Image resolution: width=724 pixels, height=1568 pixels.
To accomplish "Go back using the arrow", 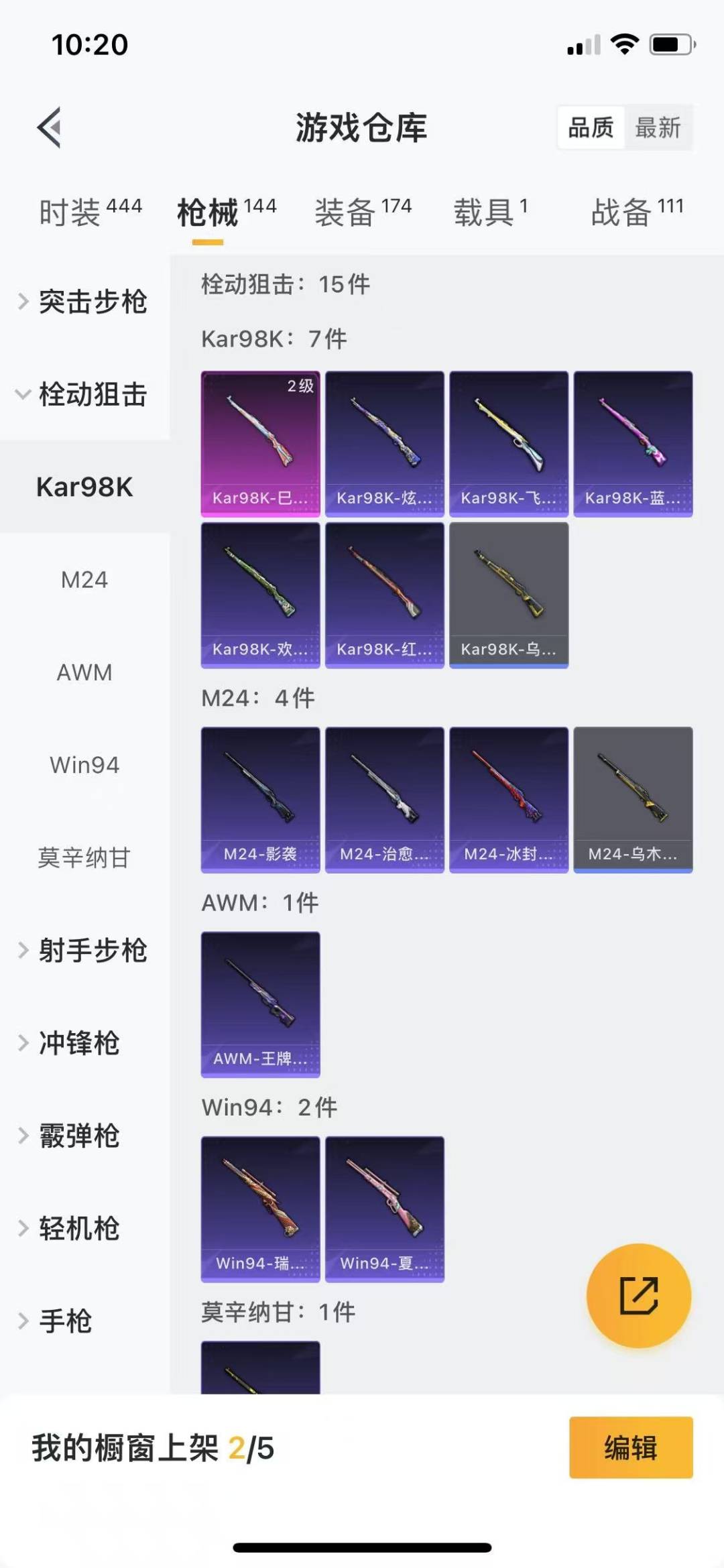I will [49, 127].
